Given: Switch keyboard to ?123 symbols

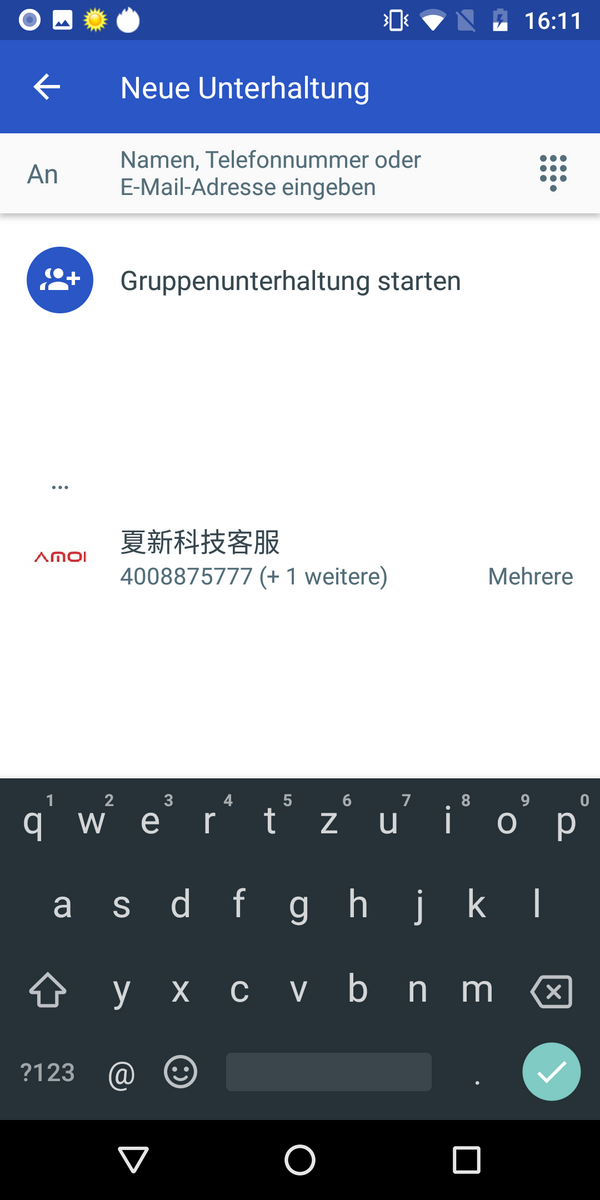Looking at the screenshot, I should [47, 1072].
